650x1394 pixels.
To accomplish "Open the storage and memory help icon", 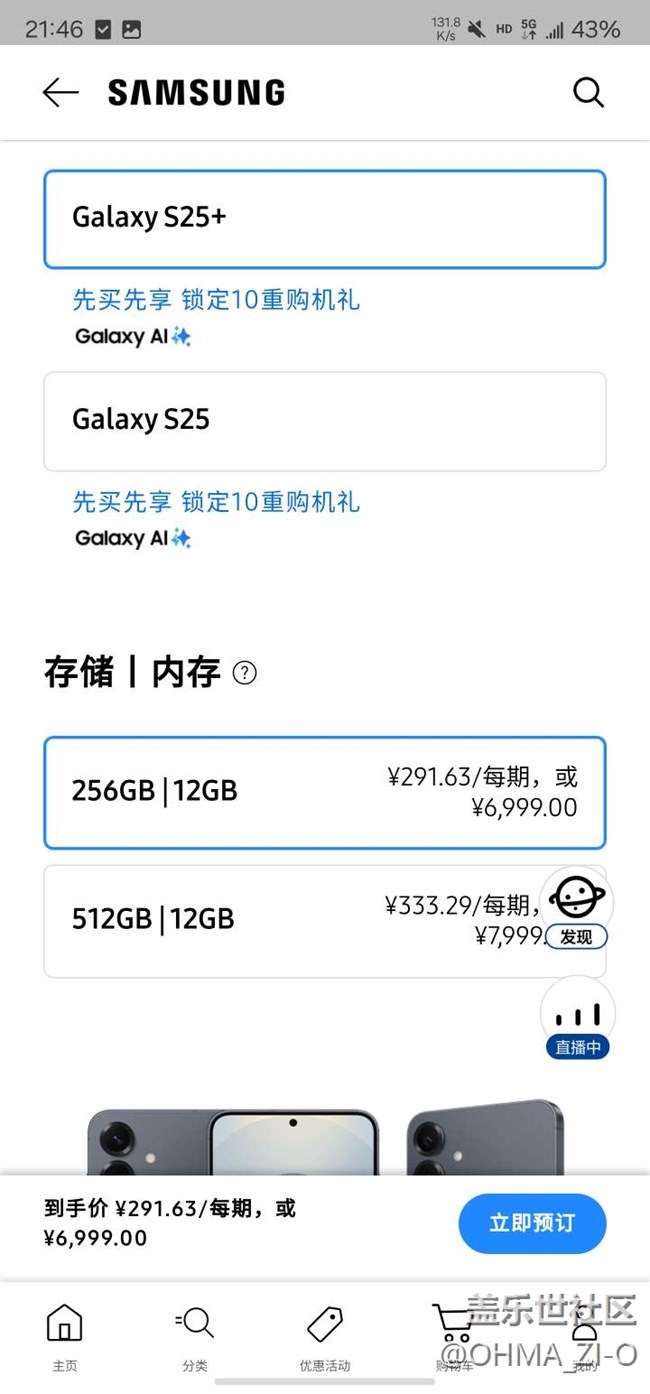I will pos(244,673).
